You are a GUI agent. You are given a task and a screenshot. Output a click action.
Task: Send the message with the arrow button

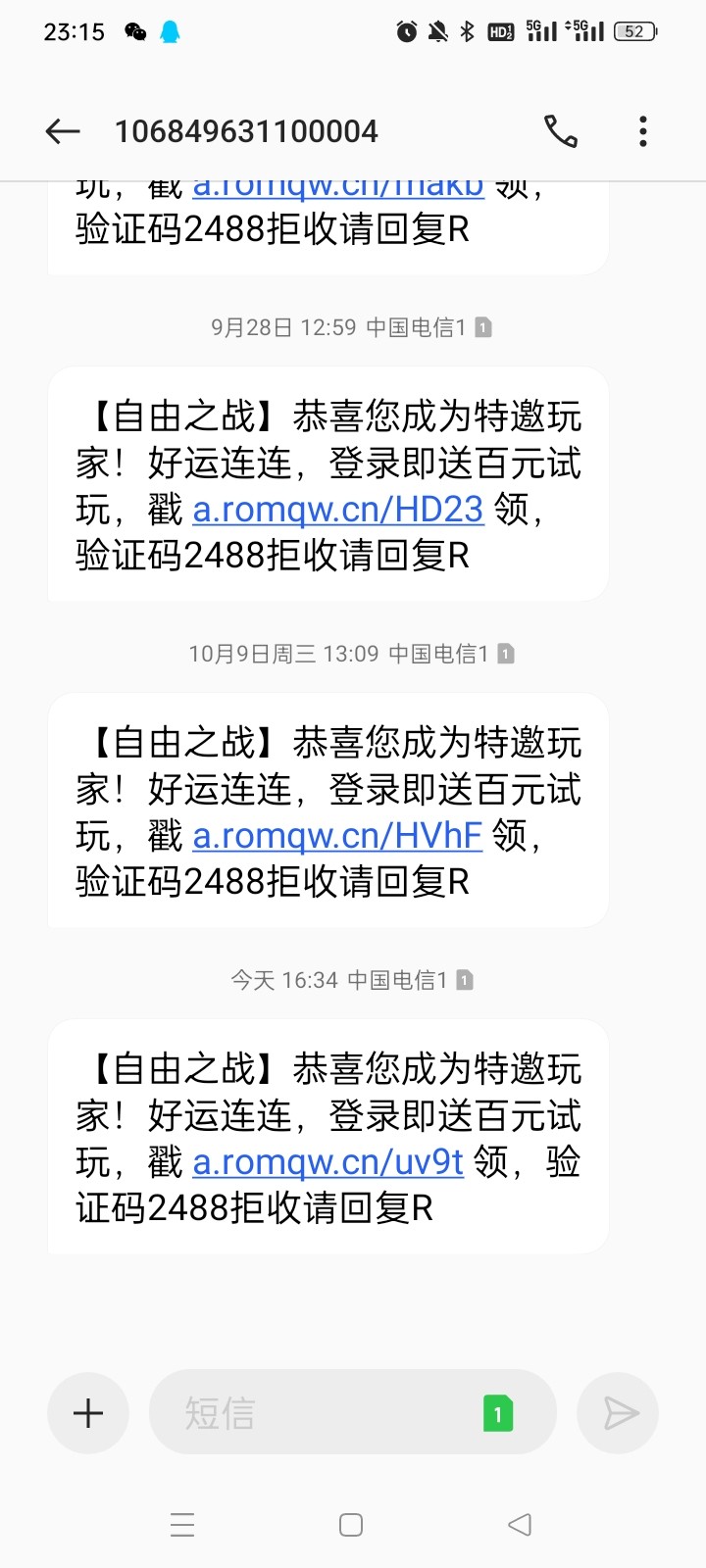(618, 1413)
